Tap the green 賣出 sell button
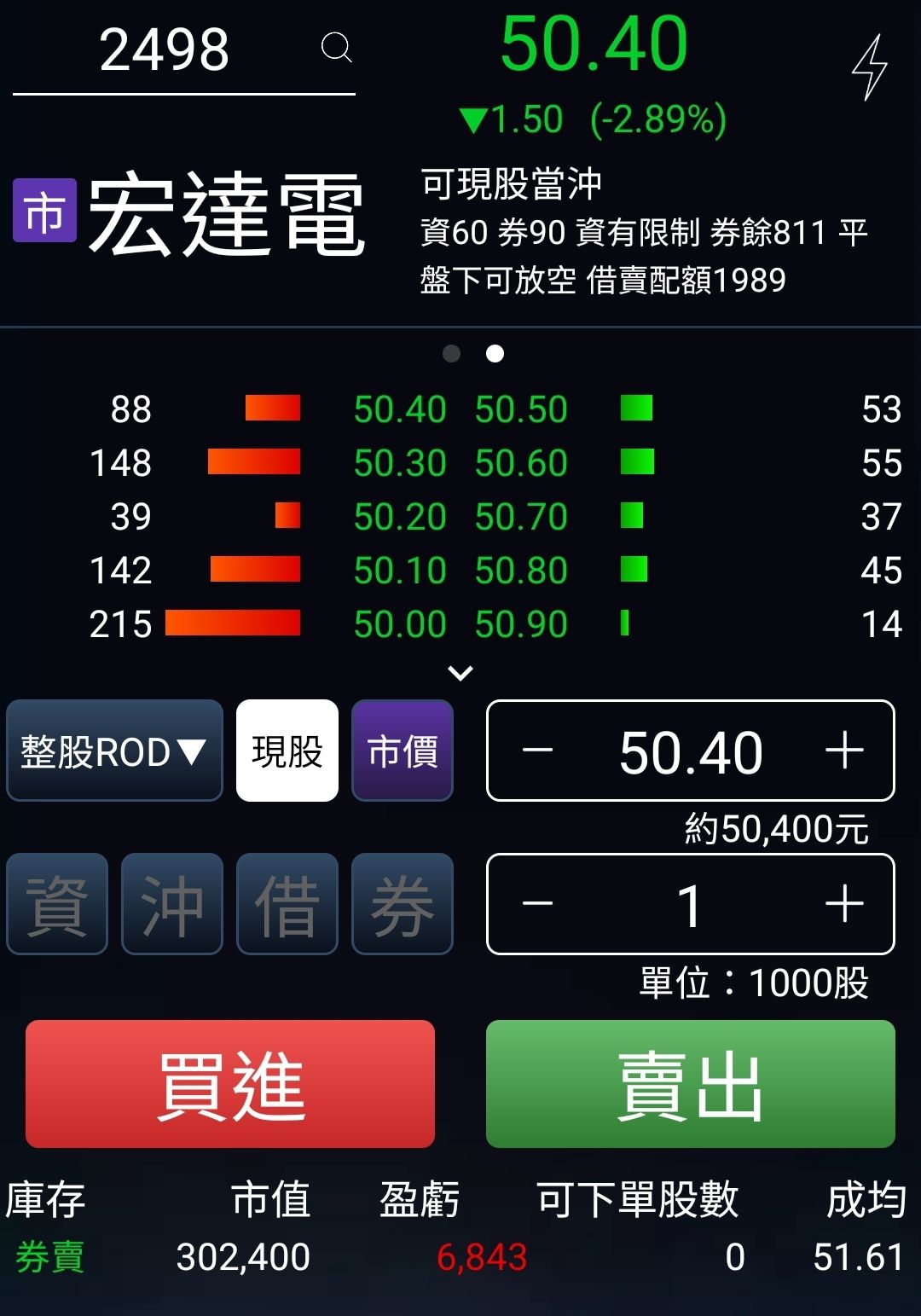 (691, 1084)
